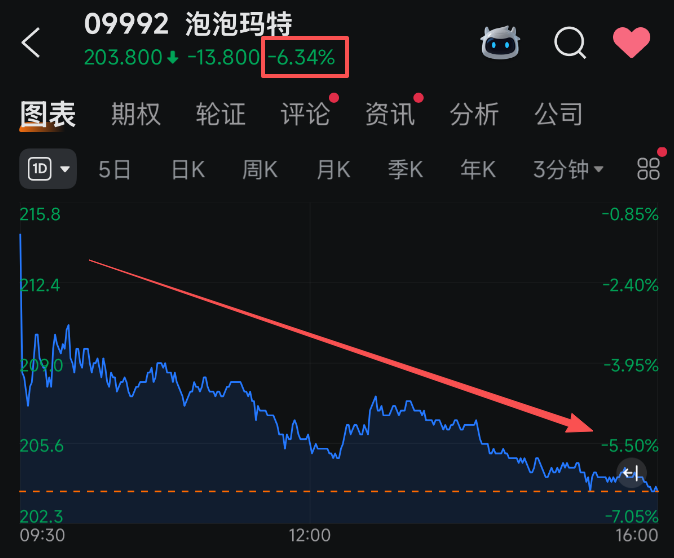674x558 pixels.
Task: Open the robot assistant icon
Action: (x=500, y=42)
